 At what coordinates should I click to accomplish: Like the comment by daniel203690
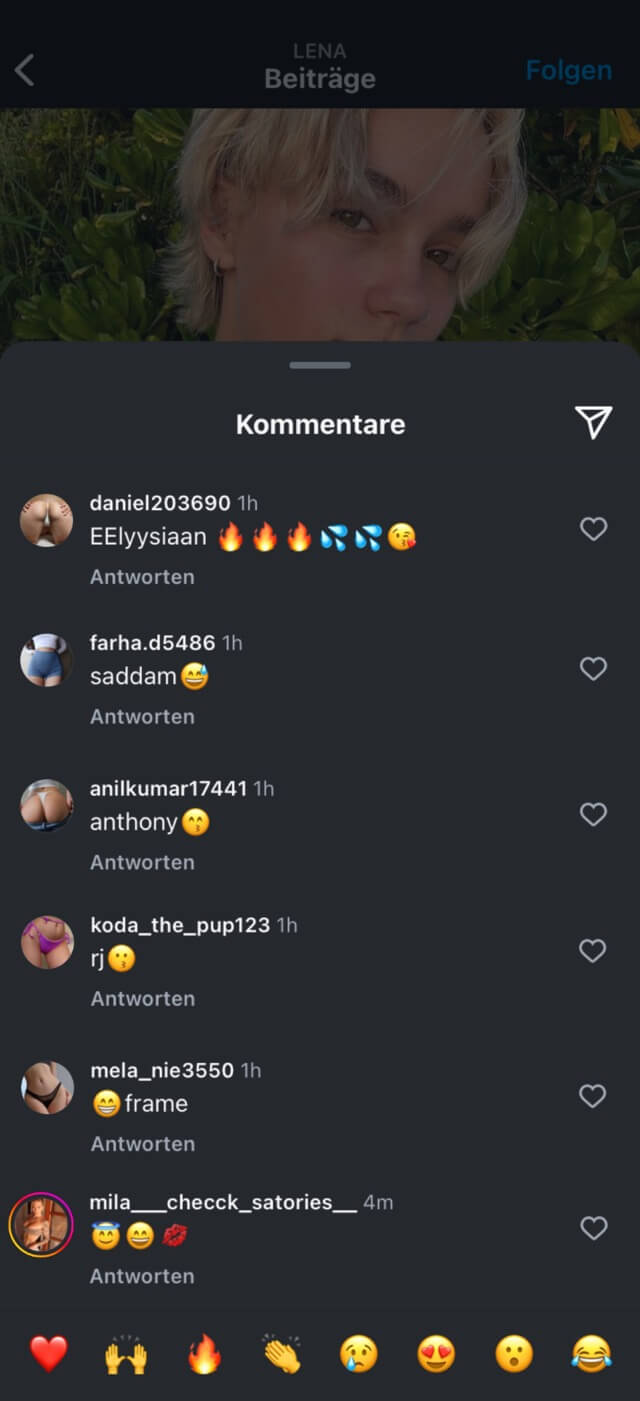[594, 529]
